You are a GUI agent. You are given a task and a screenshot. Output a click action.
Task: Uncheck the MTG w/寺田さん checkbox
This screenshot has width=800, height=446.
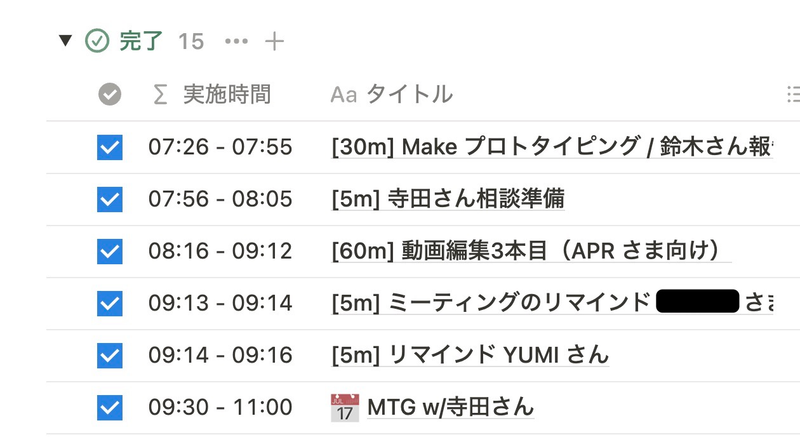[x=110, y=407]
